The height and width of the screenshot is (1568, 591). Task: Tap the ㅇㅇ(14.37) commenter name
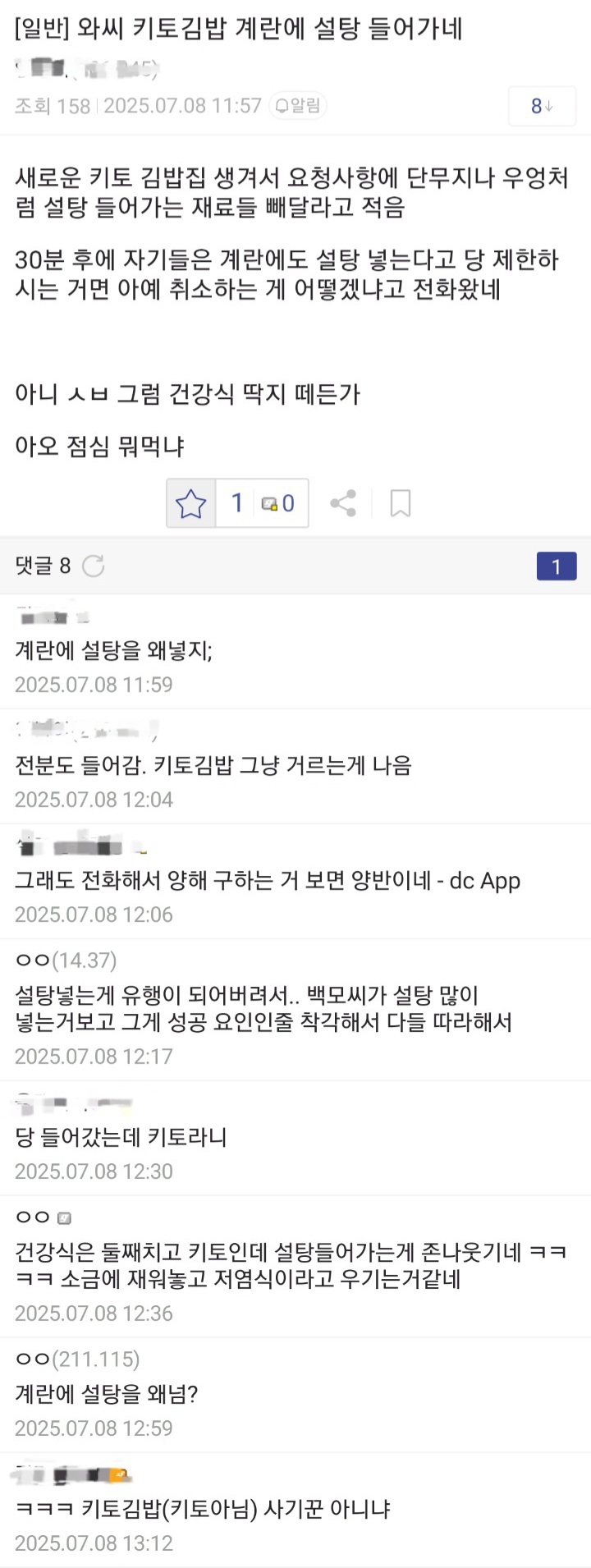click(66, 960)
